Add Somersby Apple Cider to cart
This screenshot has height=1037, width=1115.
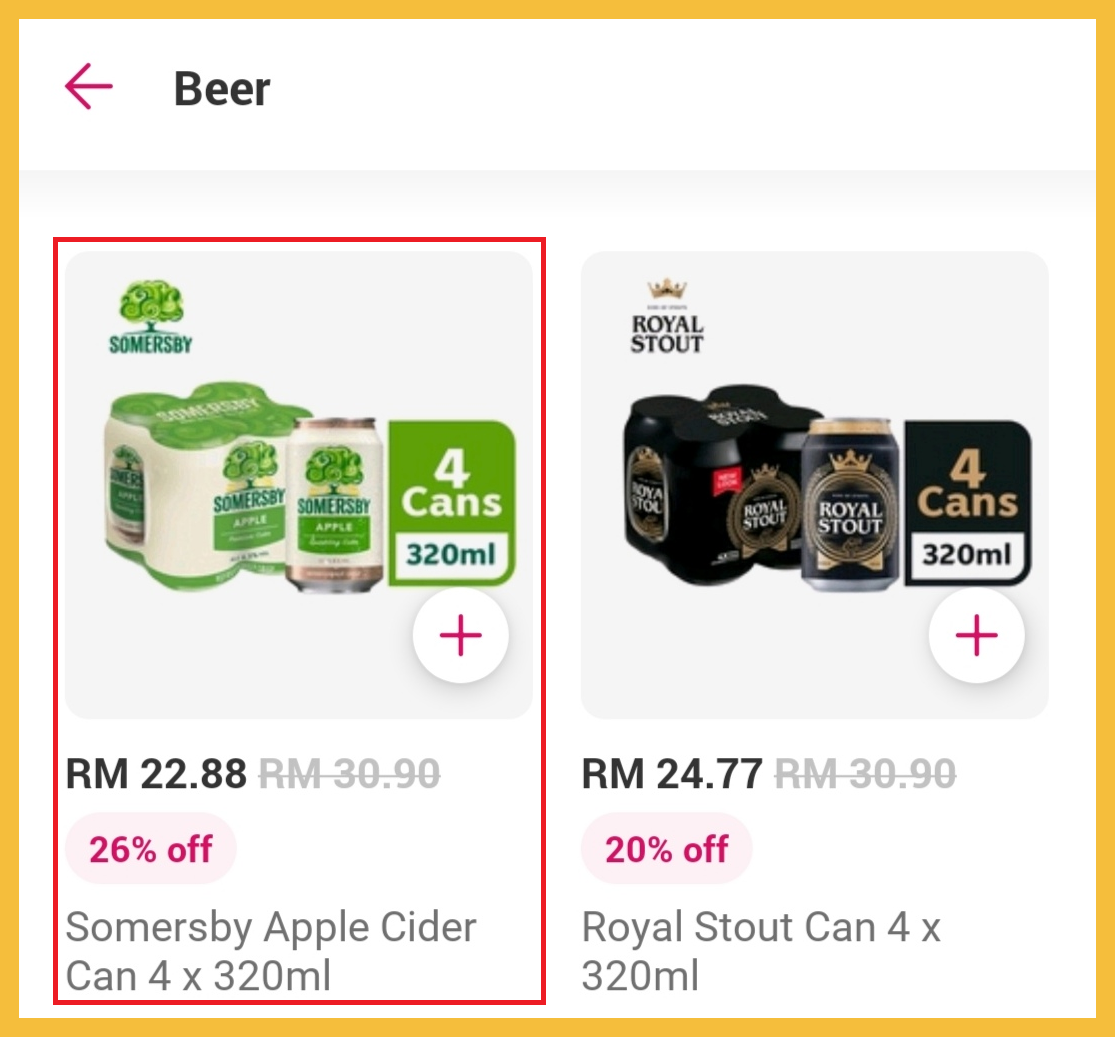click(460, 636)
